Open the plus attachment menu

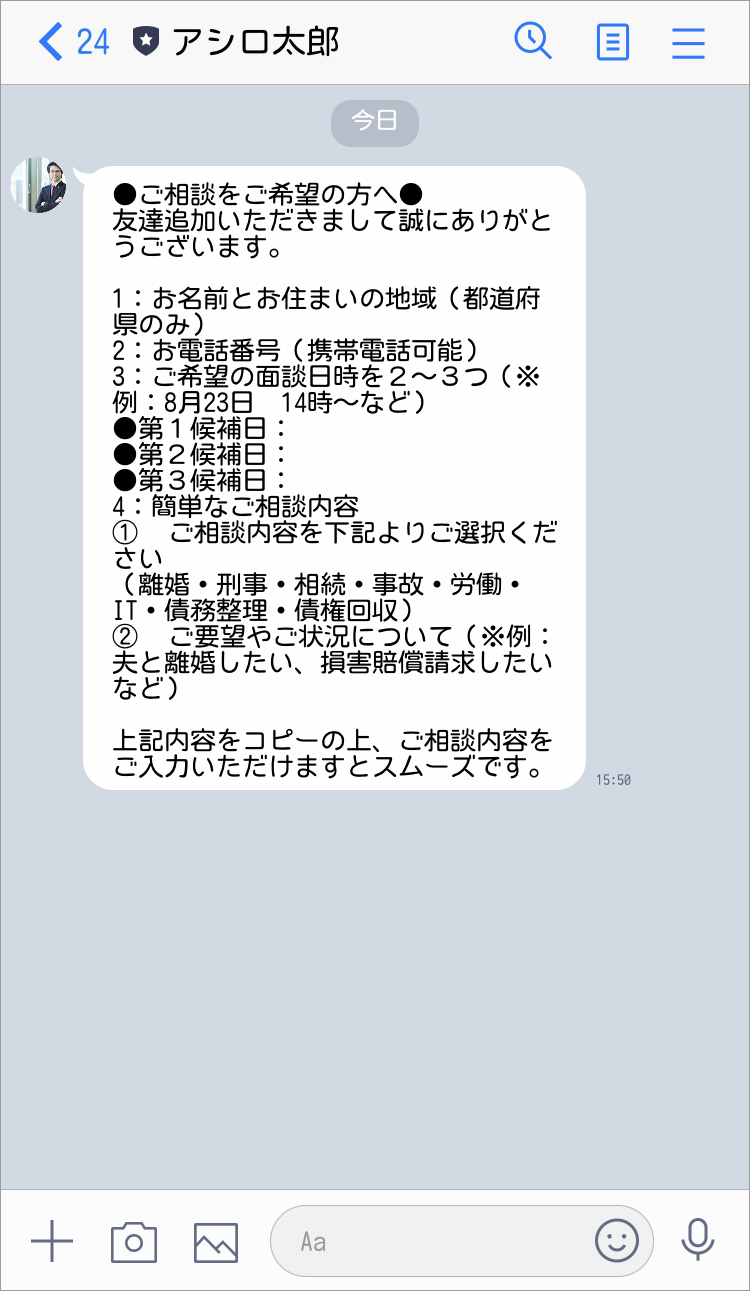[x=52, y=1241]
